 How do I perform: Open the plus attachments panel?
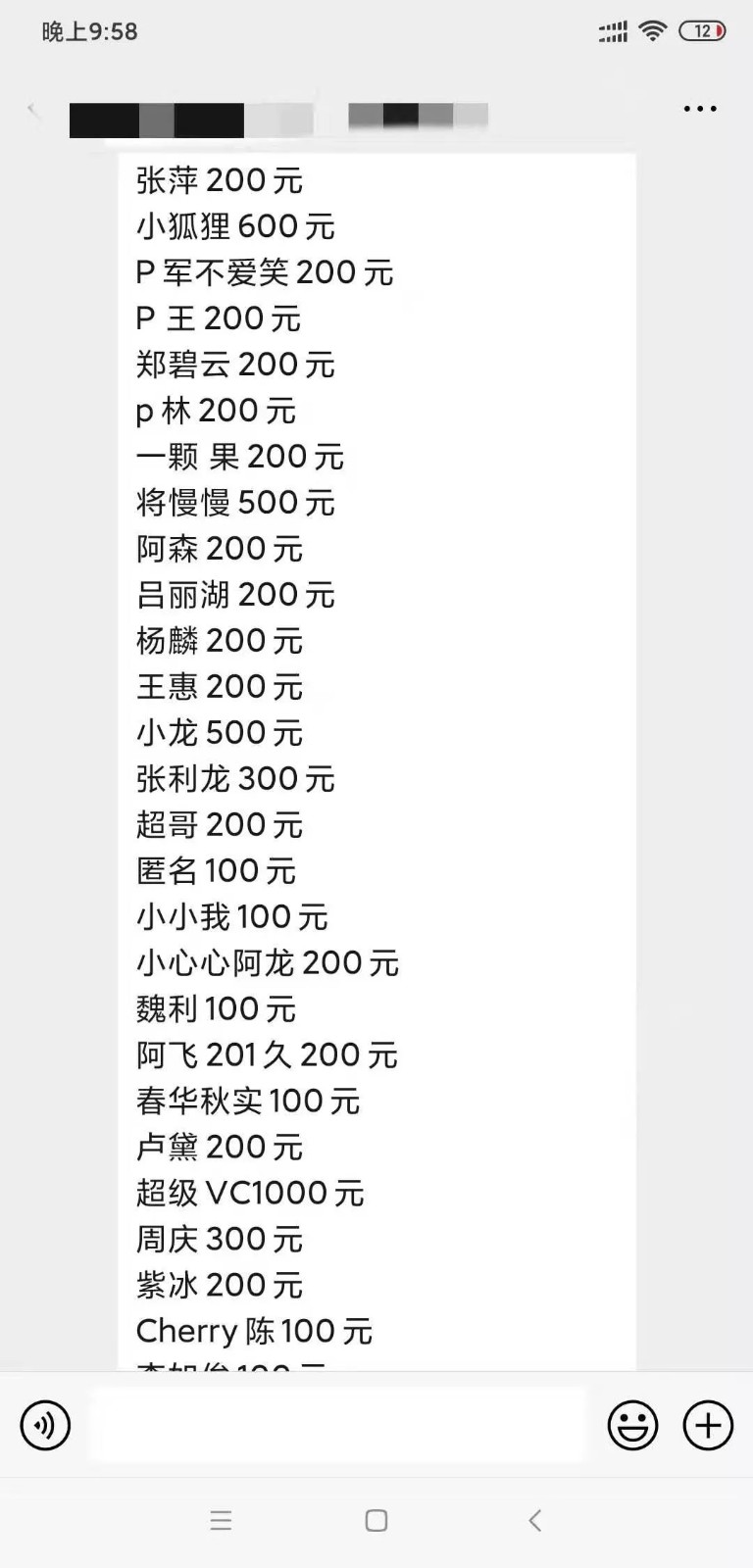pyautogui.click(x=708, y=1425)
